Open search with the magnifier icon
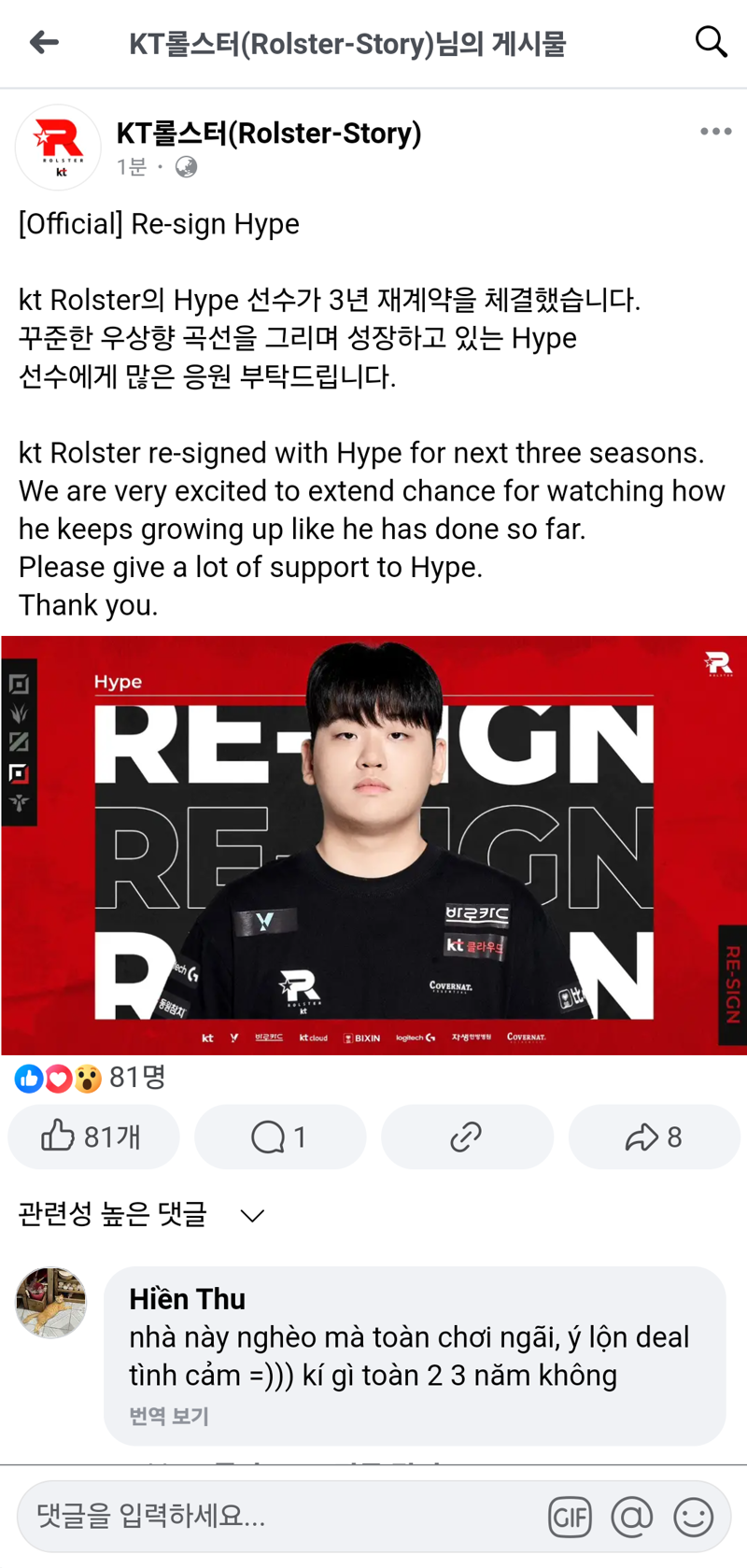 click(x=711, y=42)
